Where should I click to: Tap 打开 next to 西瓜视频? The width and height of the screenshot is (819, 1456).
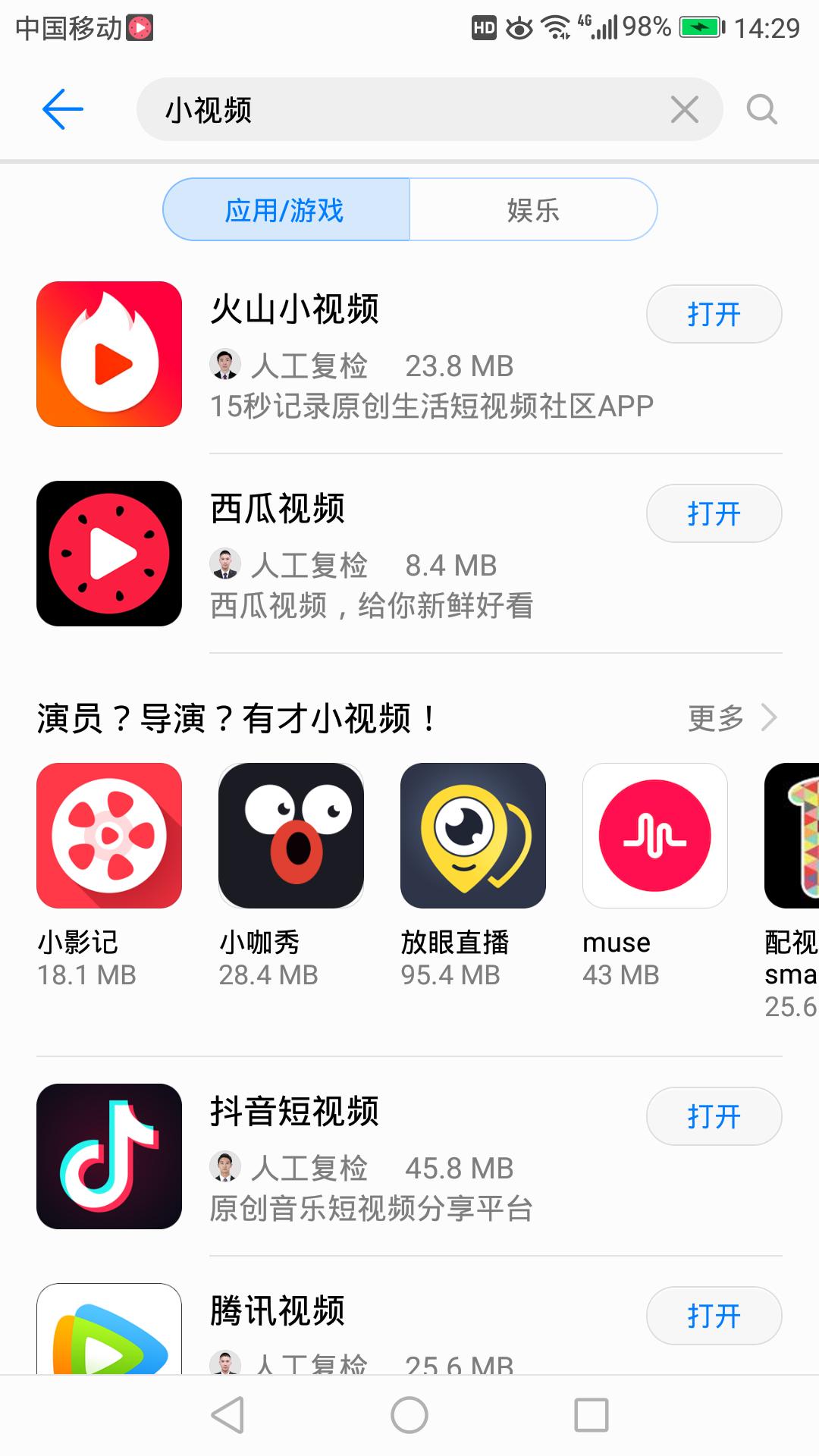(x=713, y=513)
